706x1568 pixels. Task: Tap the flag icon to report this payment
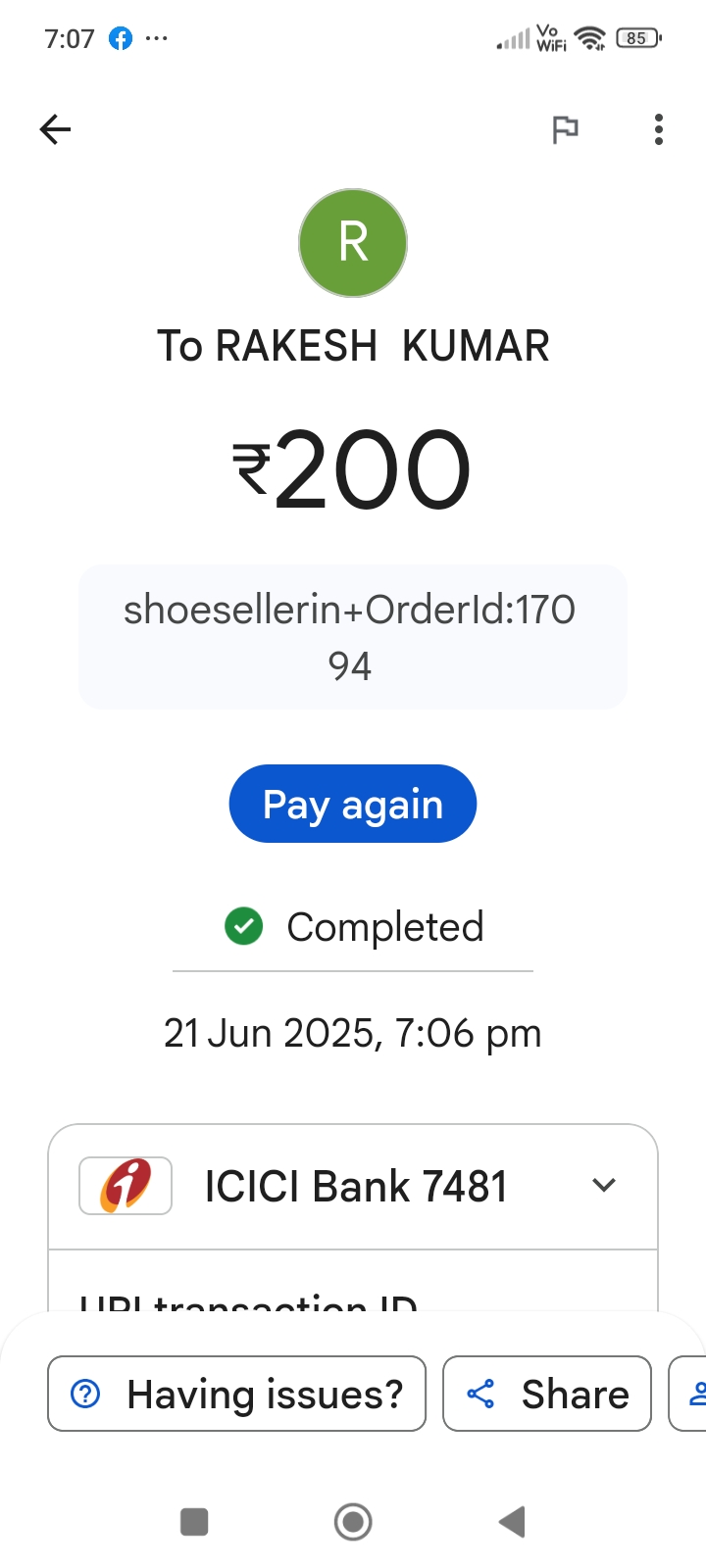coord(566,129)
